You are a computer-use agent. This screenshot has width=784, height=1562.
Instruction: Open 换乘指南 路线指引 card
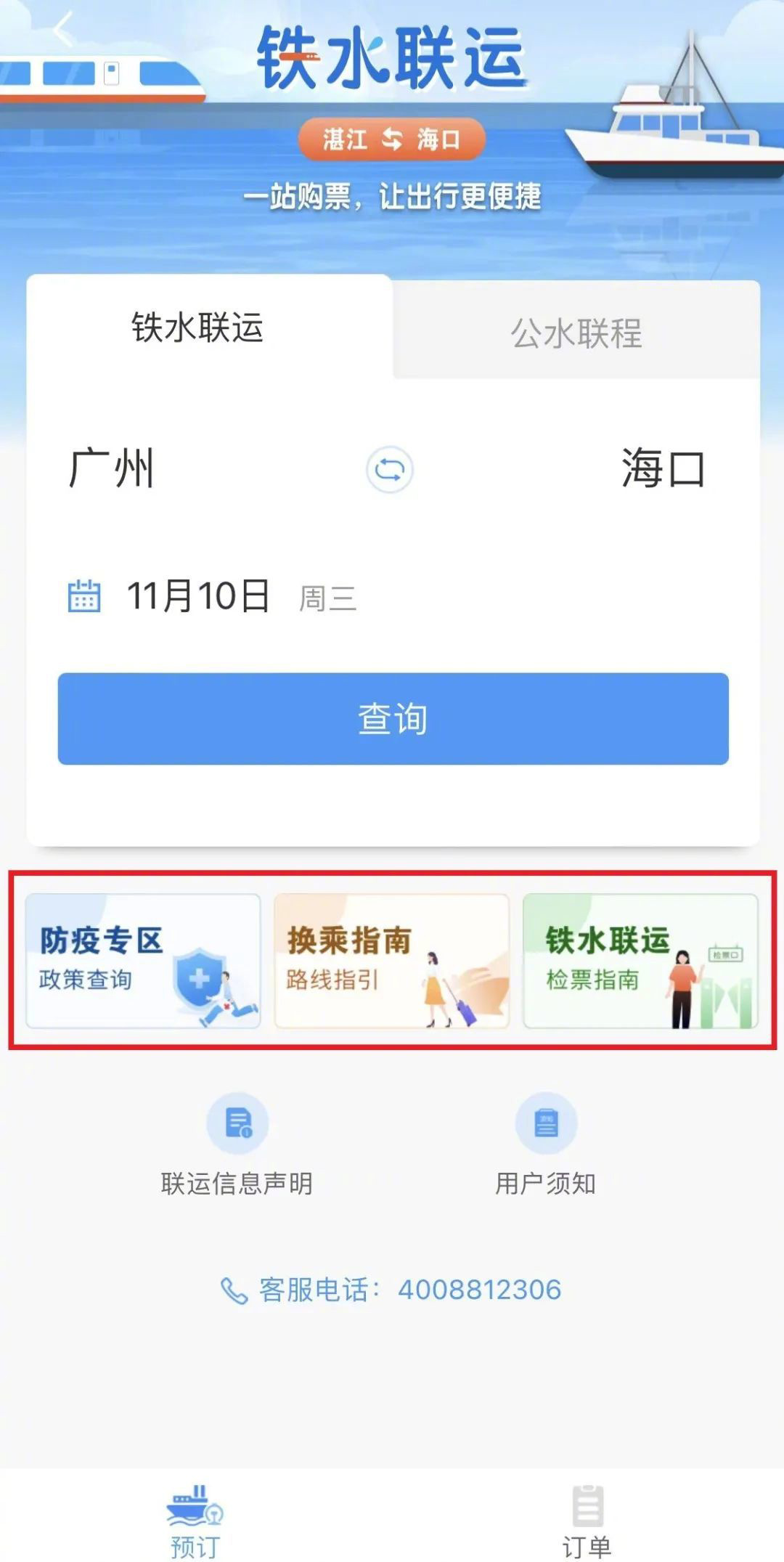click(x=392, y=960)
